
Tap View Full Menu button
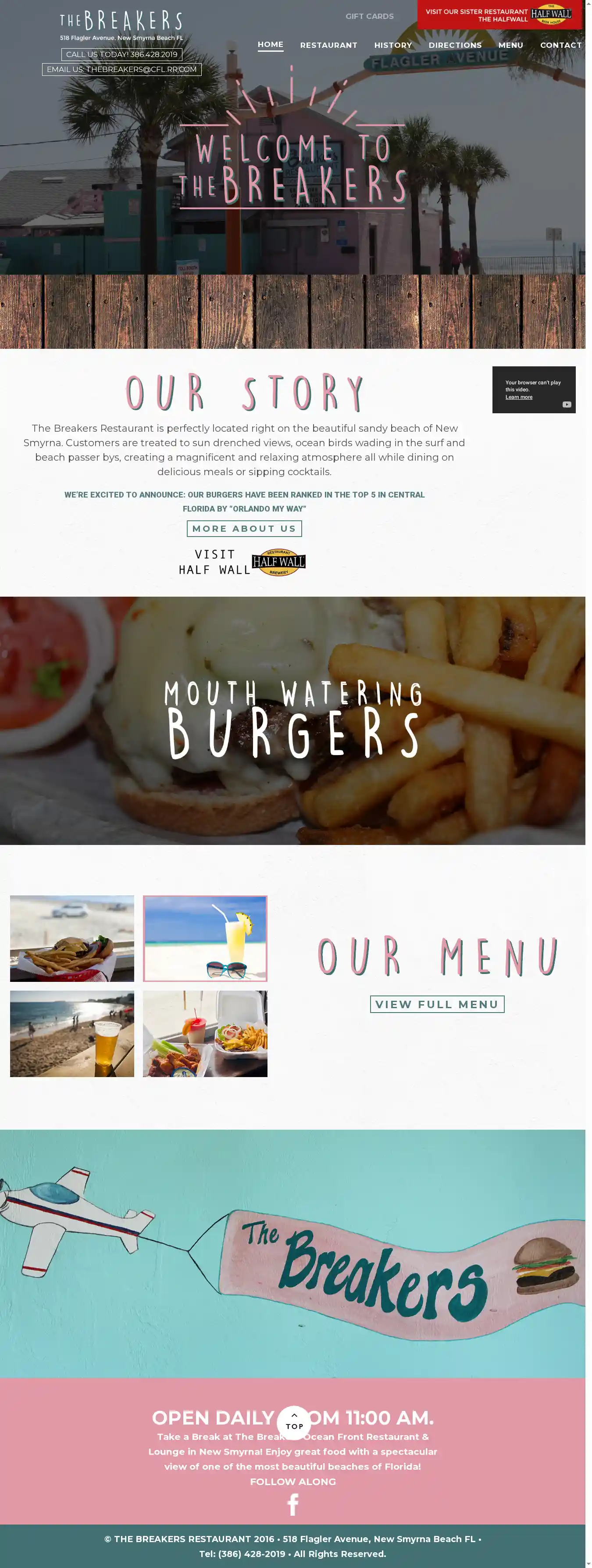point(437,1004)
